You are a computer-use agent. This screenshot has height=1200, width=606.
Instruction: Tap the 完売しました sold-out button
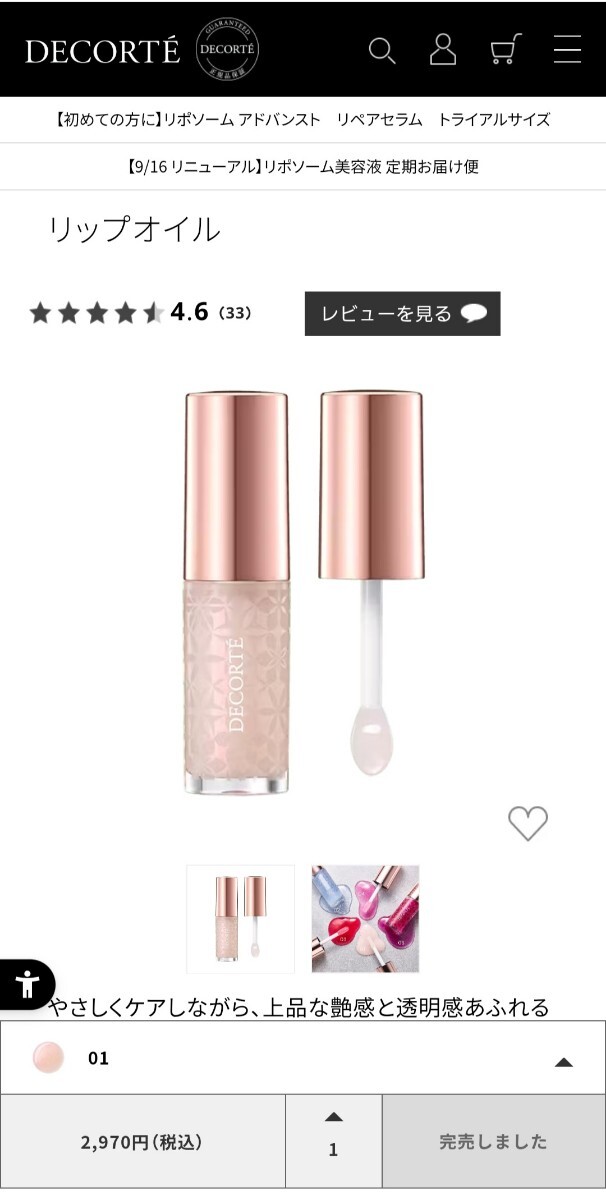tap(493, 1141)
